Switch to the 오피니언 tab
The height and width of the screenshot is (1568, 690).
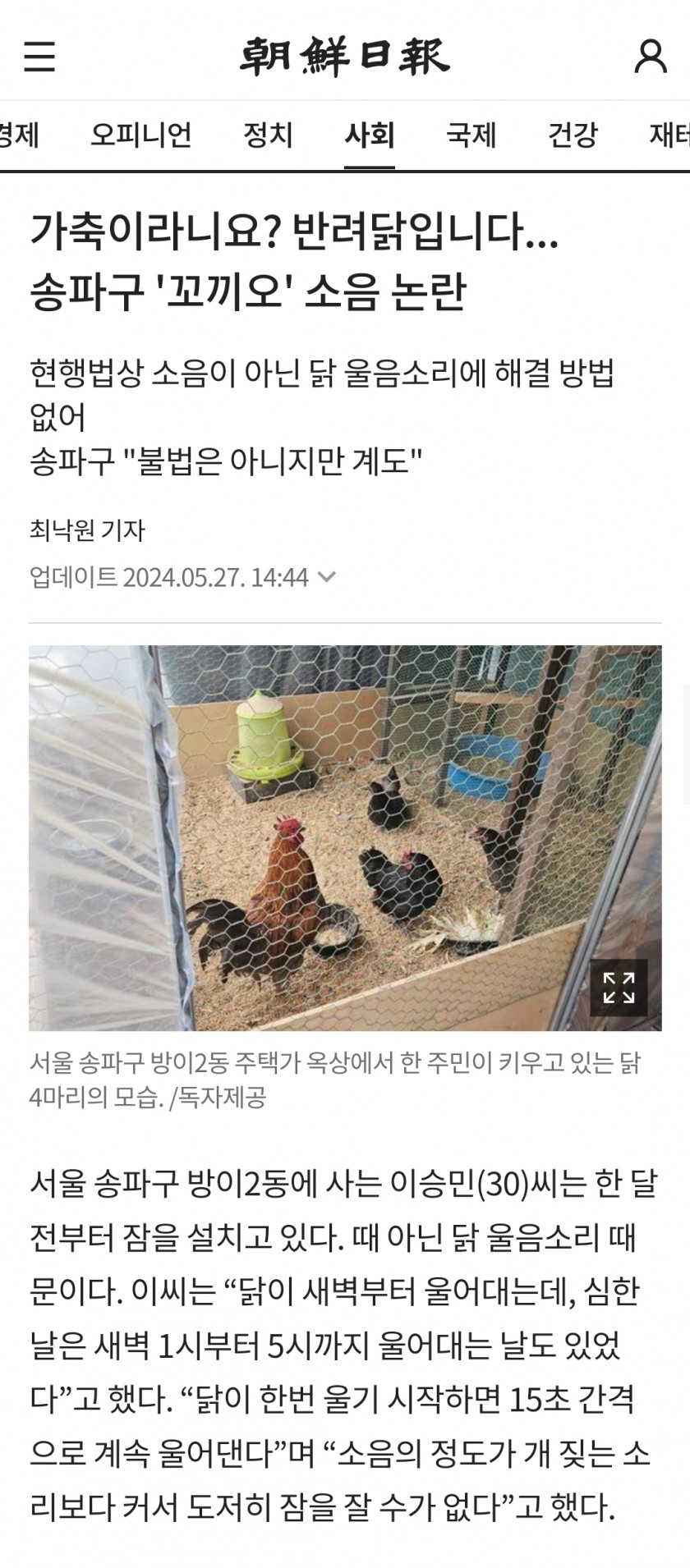click(x=140, y=135)
